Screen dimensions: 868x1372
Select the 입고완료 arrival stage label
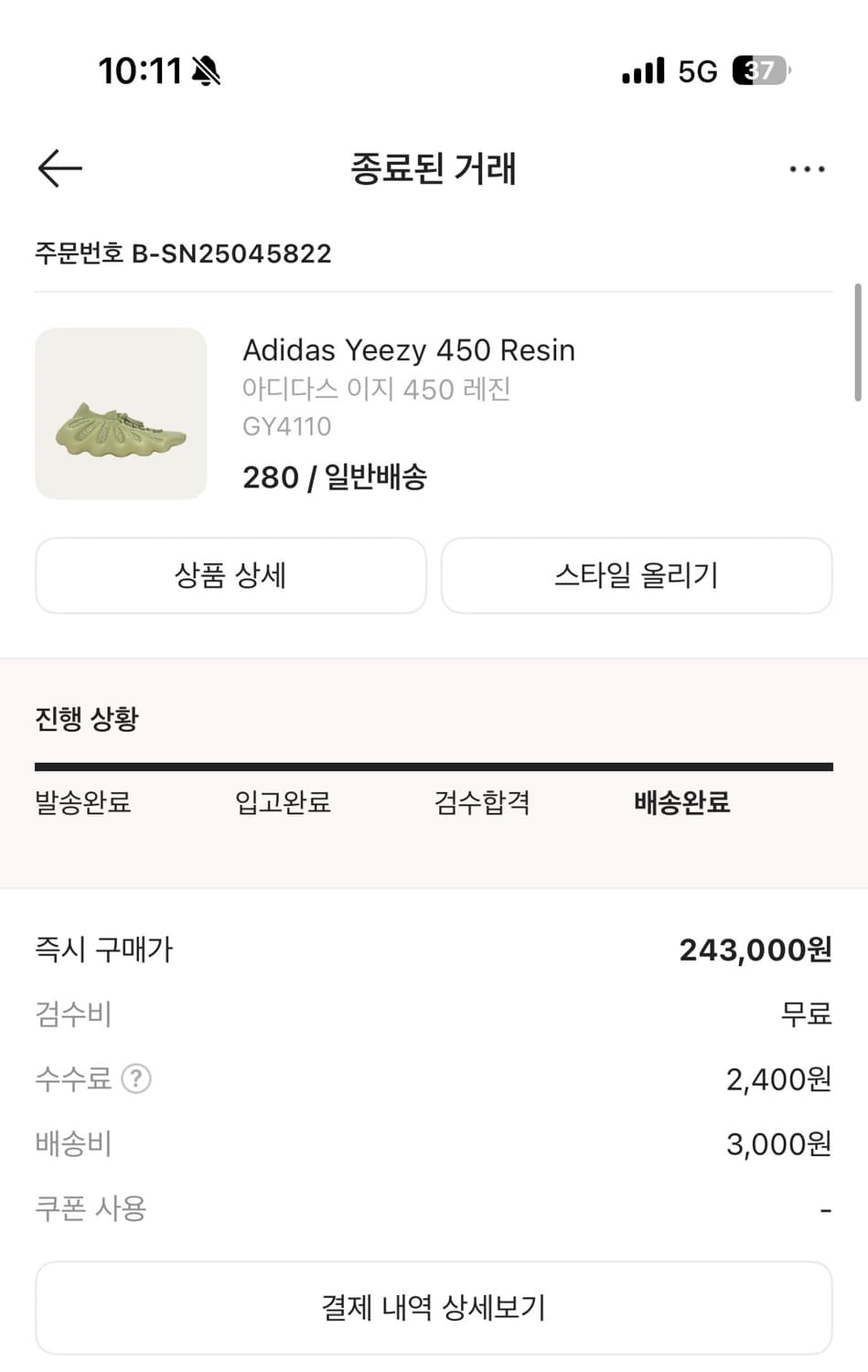[x=282, y=803]
